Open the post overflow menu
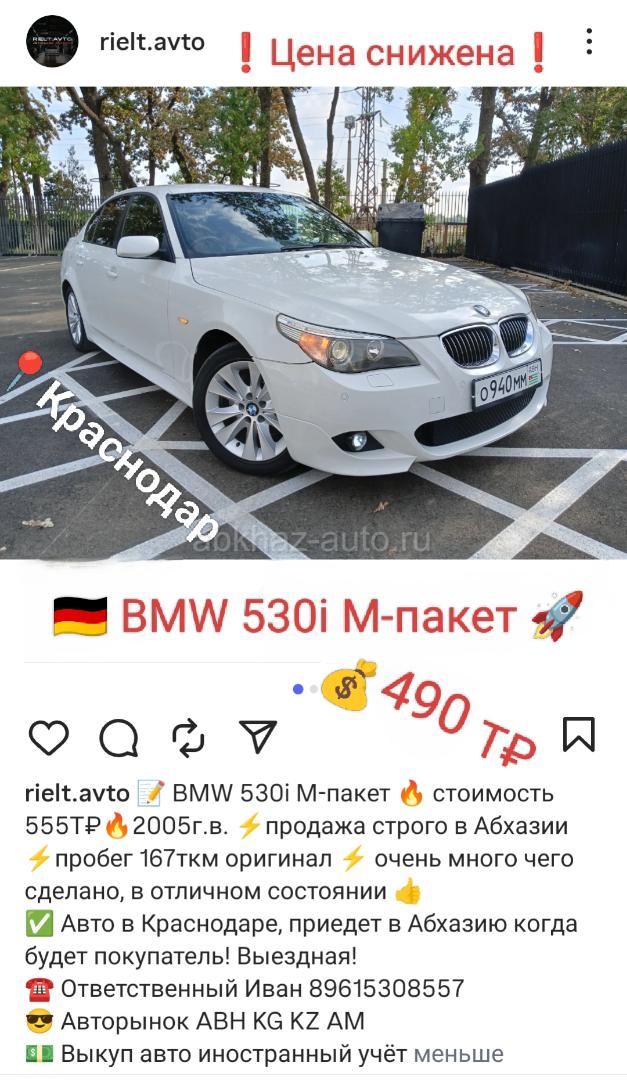 589,42
